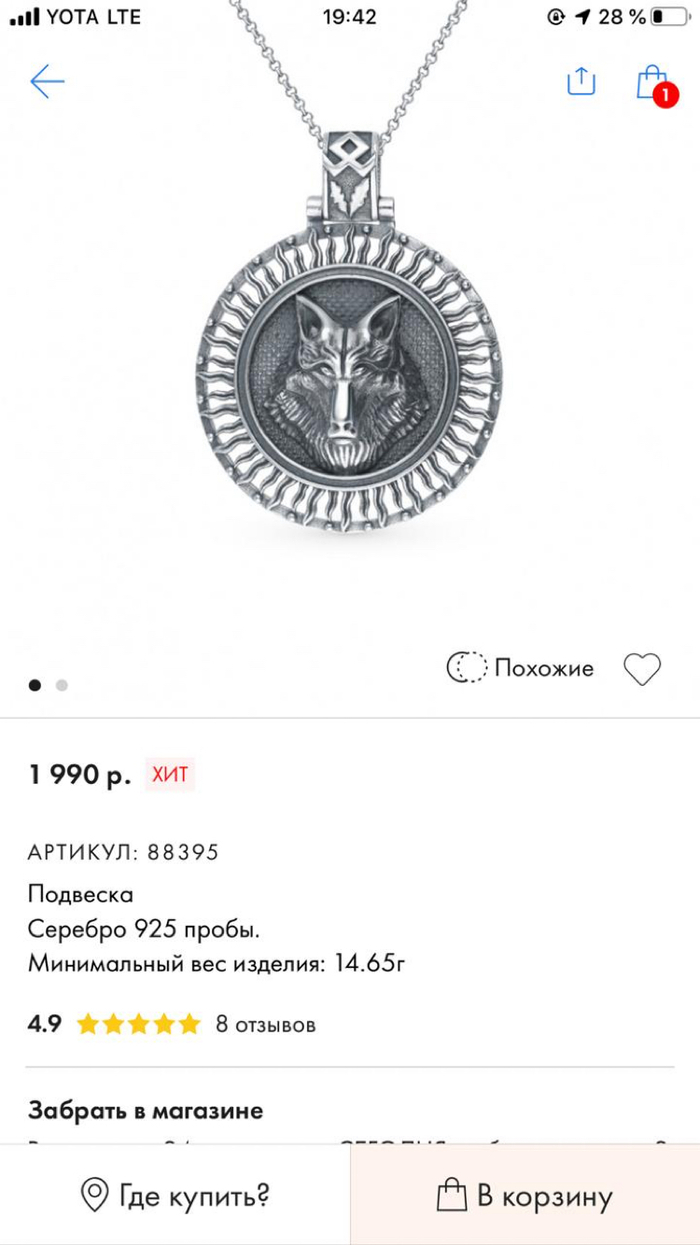The width and height of the screenshot is (700, 1245).
Task: Open the shopping cart icon
Action: pyautogui.click(x=652, y=83)
